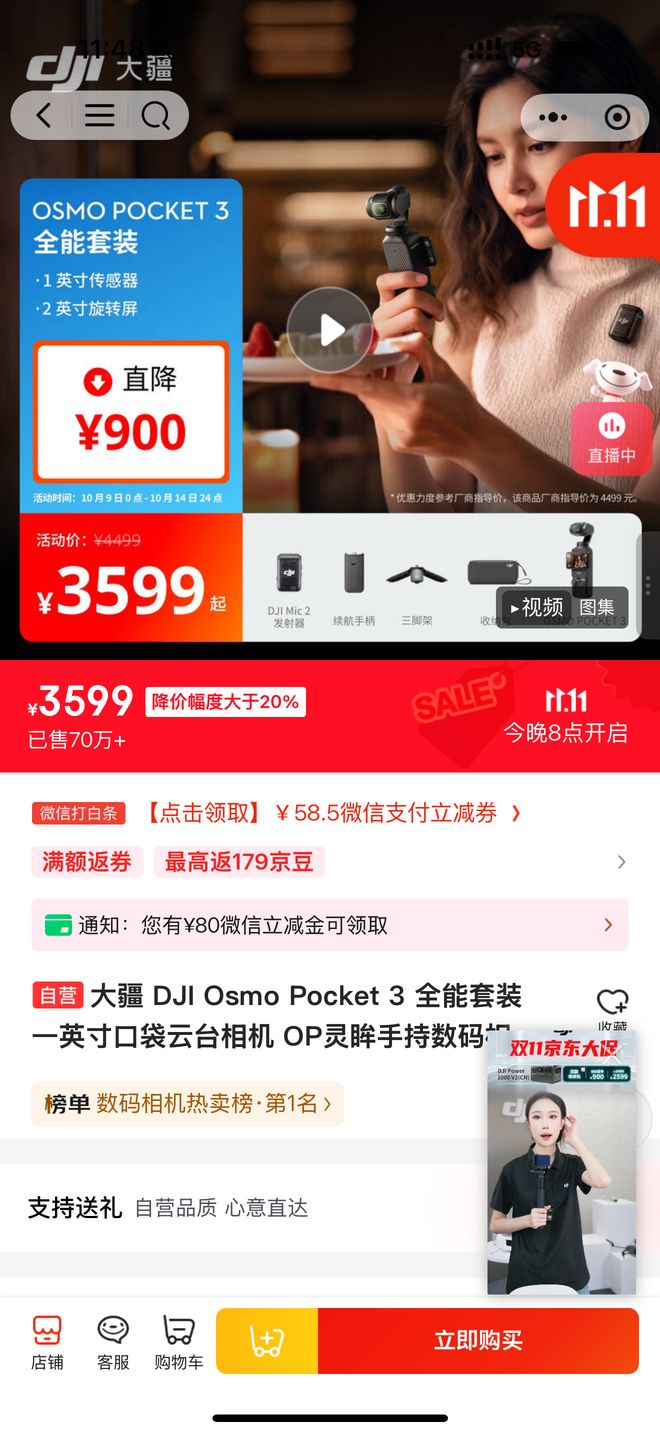Open the ¥80微信立减金 notification
Viewport: 660px width, 1434px height.
[330, 925]
